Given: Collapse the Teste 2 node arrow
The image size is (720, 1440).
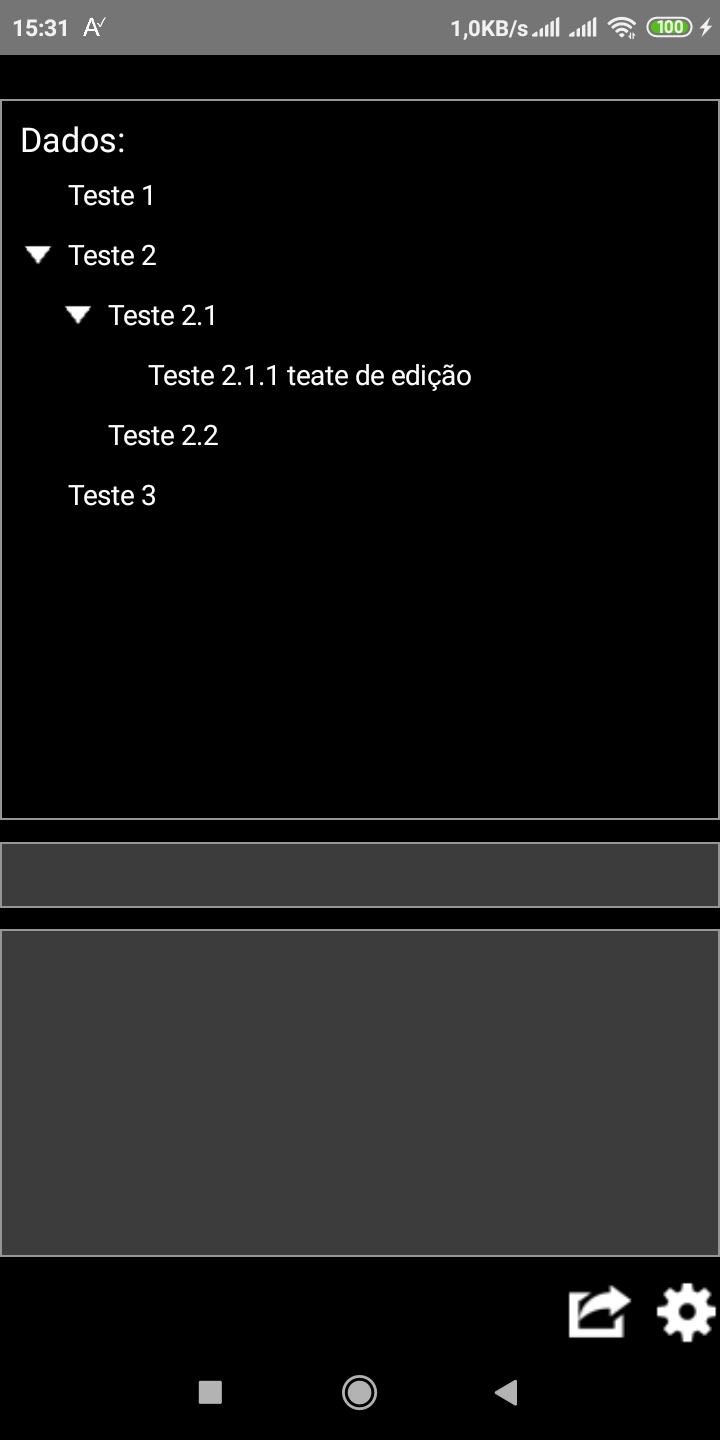Looking at the screenshot, I should click(x=38, y=256).
